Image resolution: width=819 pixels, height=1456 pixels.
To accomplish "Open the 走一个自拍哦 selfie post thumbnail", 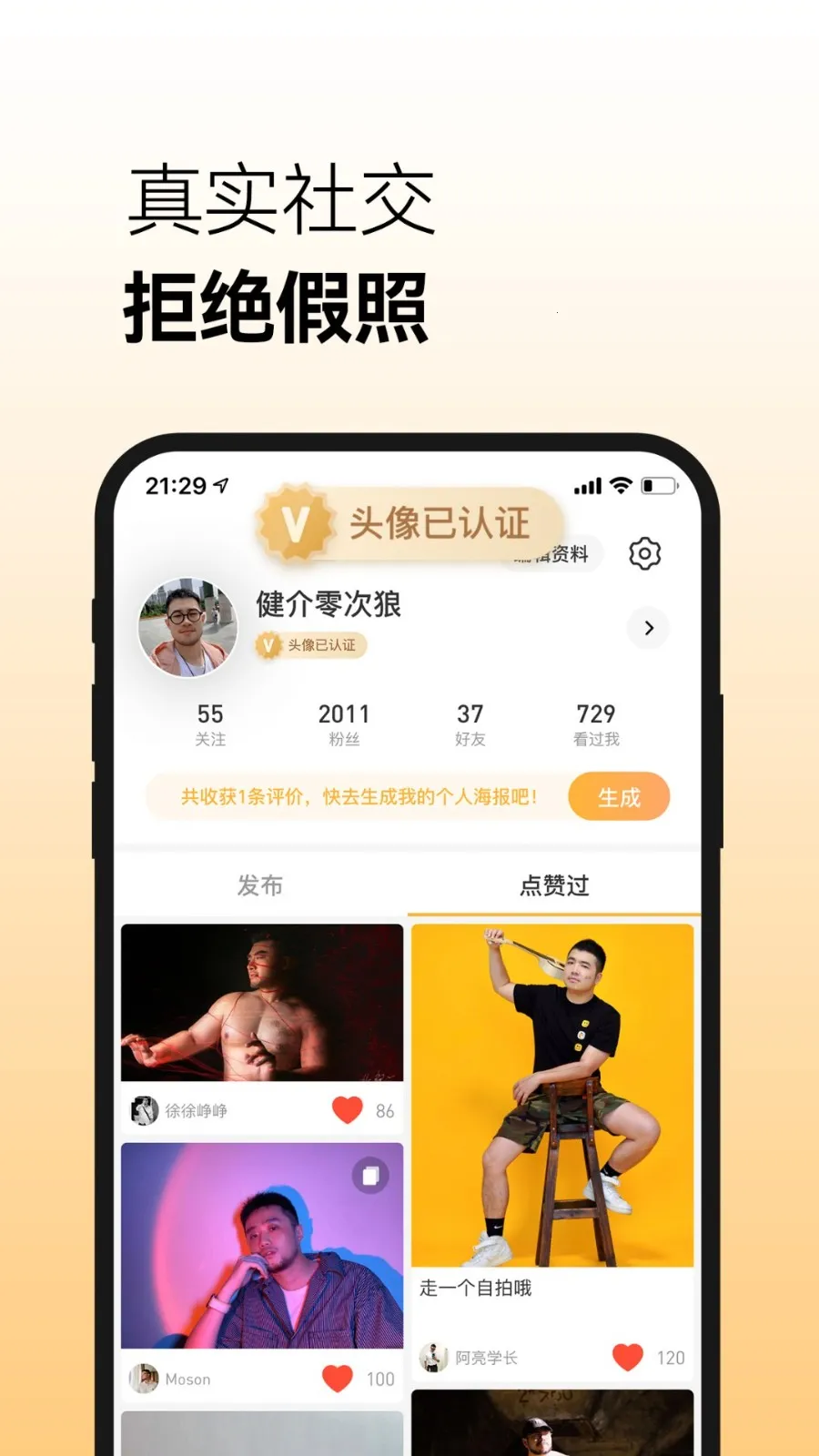I will [553, 1092].
